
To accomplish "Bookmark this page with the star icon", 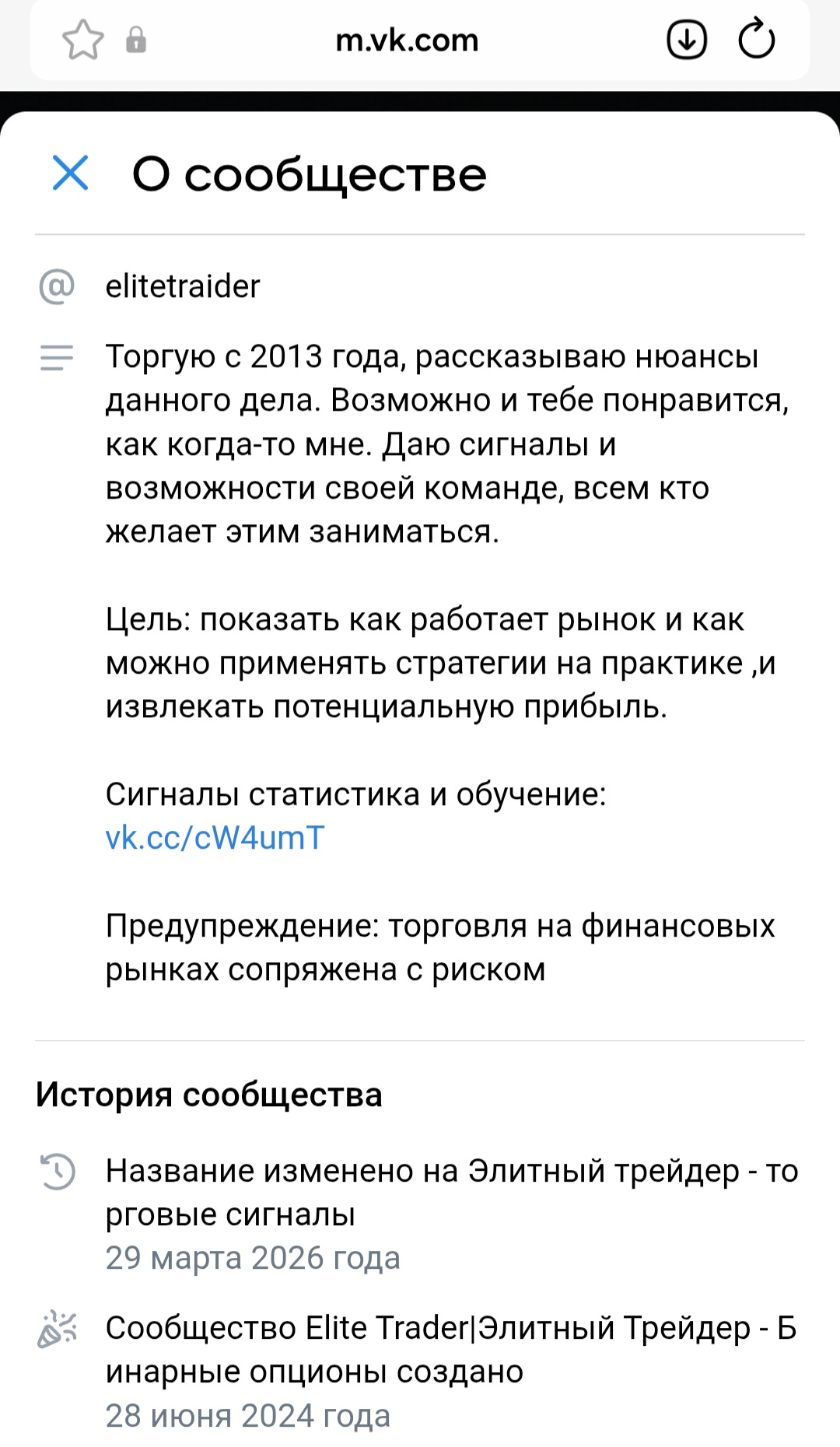I will pyautogui.click(x=82, y=40).
